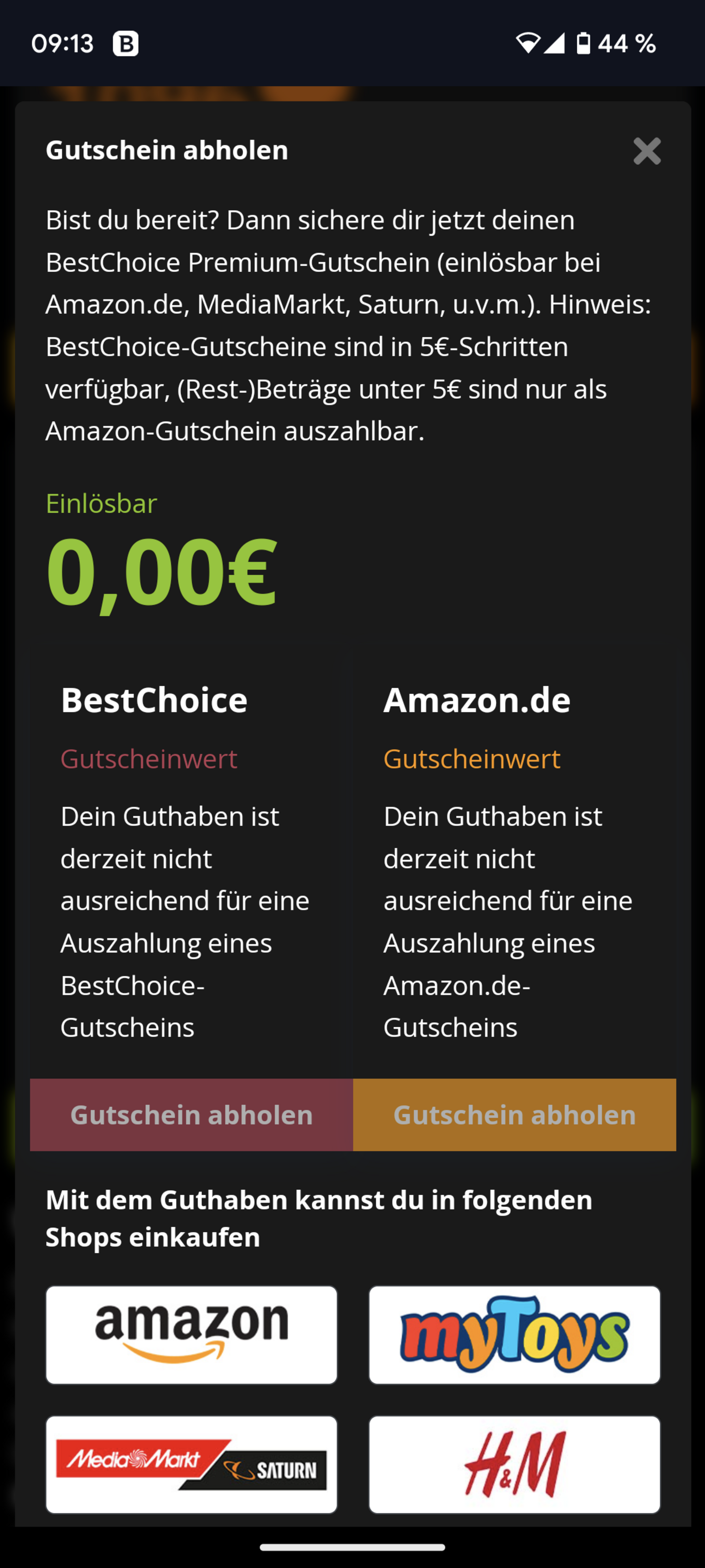705x1568 pixels.
Task: Tap Gutschein abholen under BestChoice
Action: (x=192, y=1115)
